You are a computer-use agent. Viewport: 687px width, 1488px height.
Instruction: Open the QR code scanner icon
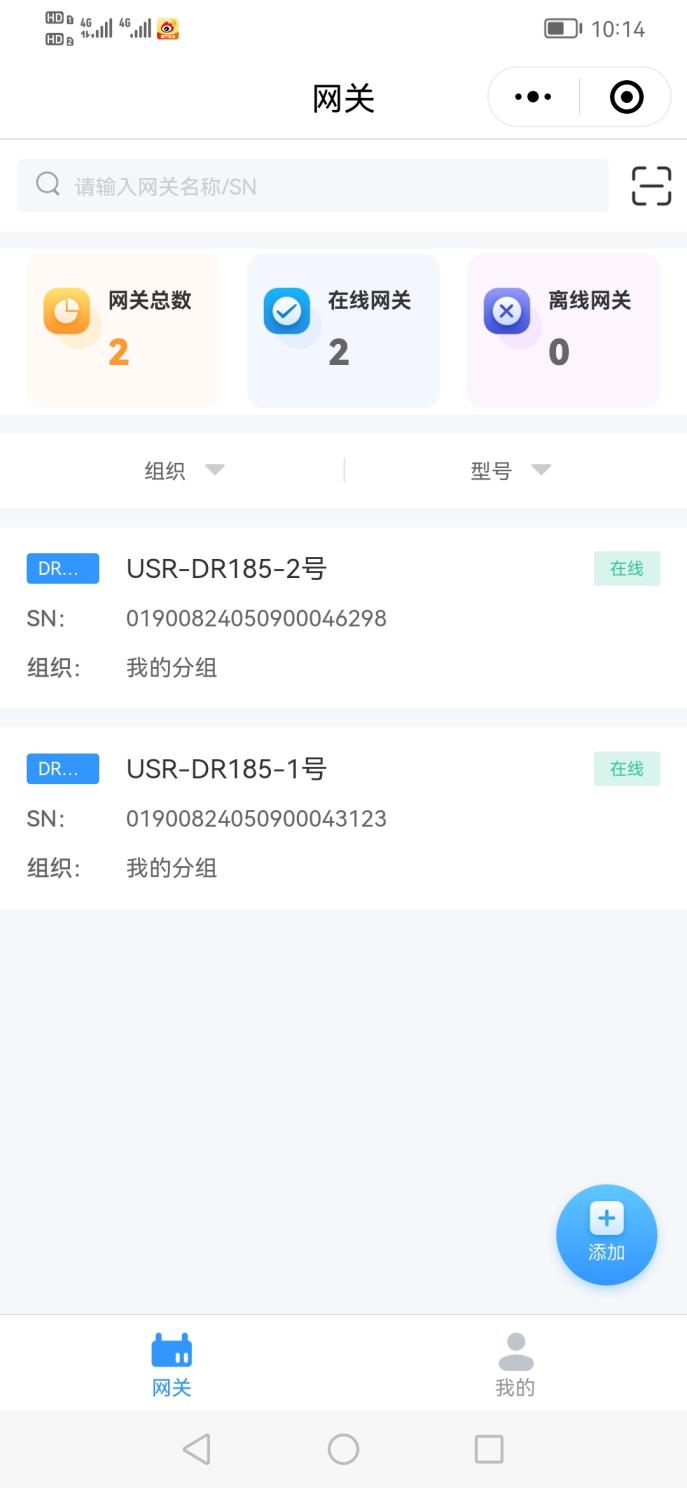[651, 186]
